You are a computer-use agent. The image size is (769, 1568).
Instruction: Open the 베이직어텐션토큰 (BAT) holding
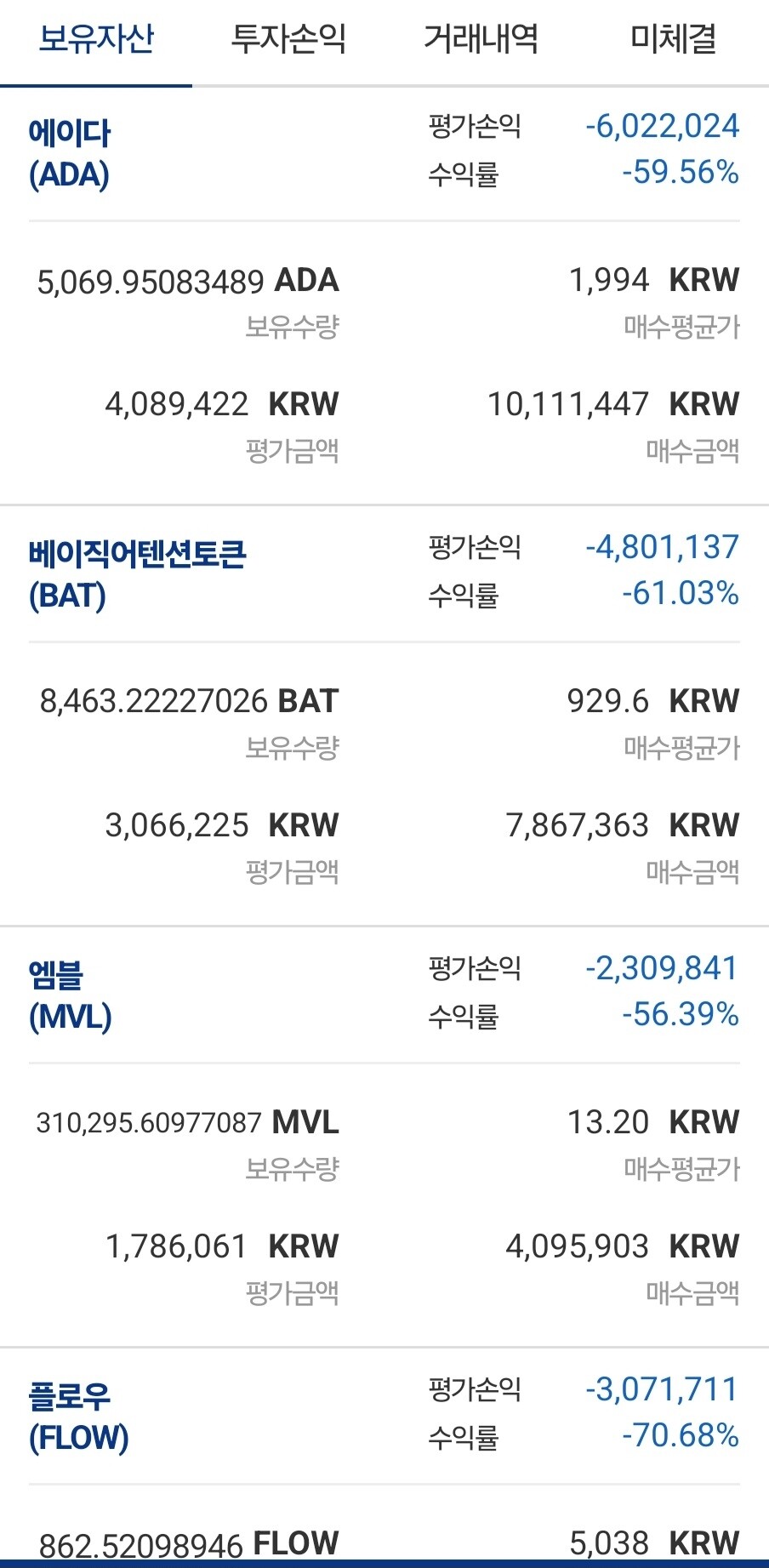pos(137,574)
